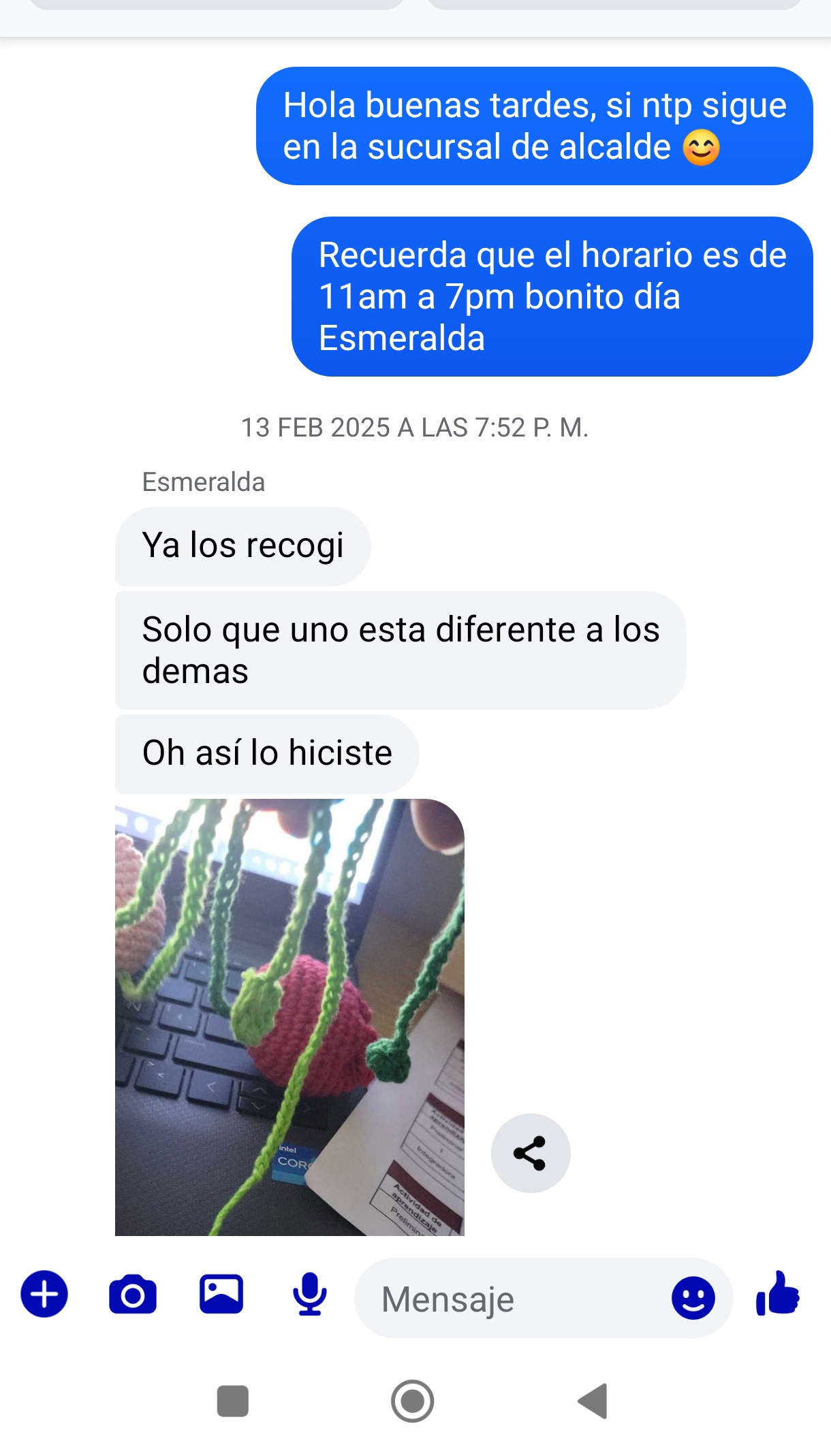Go back with system back button

point(593,1402)
